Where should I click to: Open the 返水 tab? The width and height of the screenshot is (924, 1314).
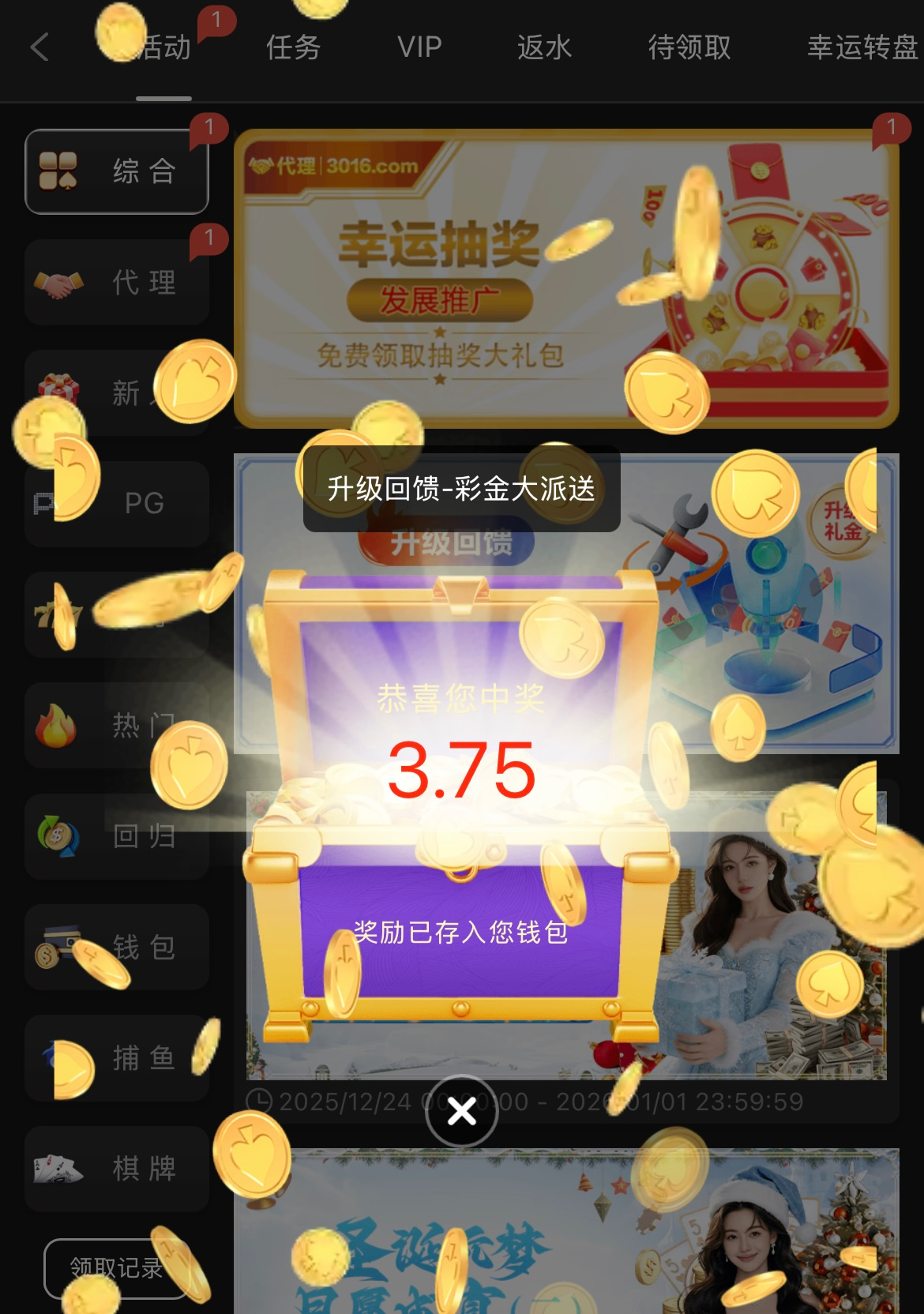click(544, 47)
